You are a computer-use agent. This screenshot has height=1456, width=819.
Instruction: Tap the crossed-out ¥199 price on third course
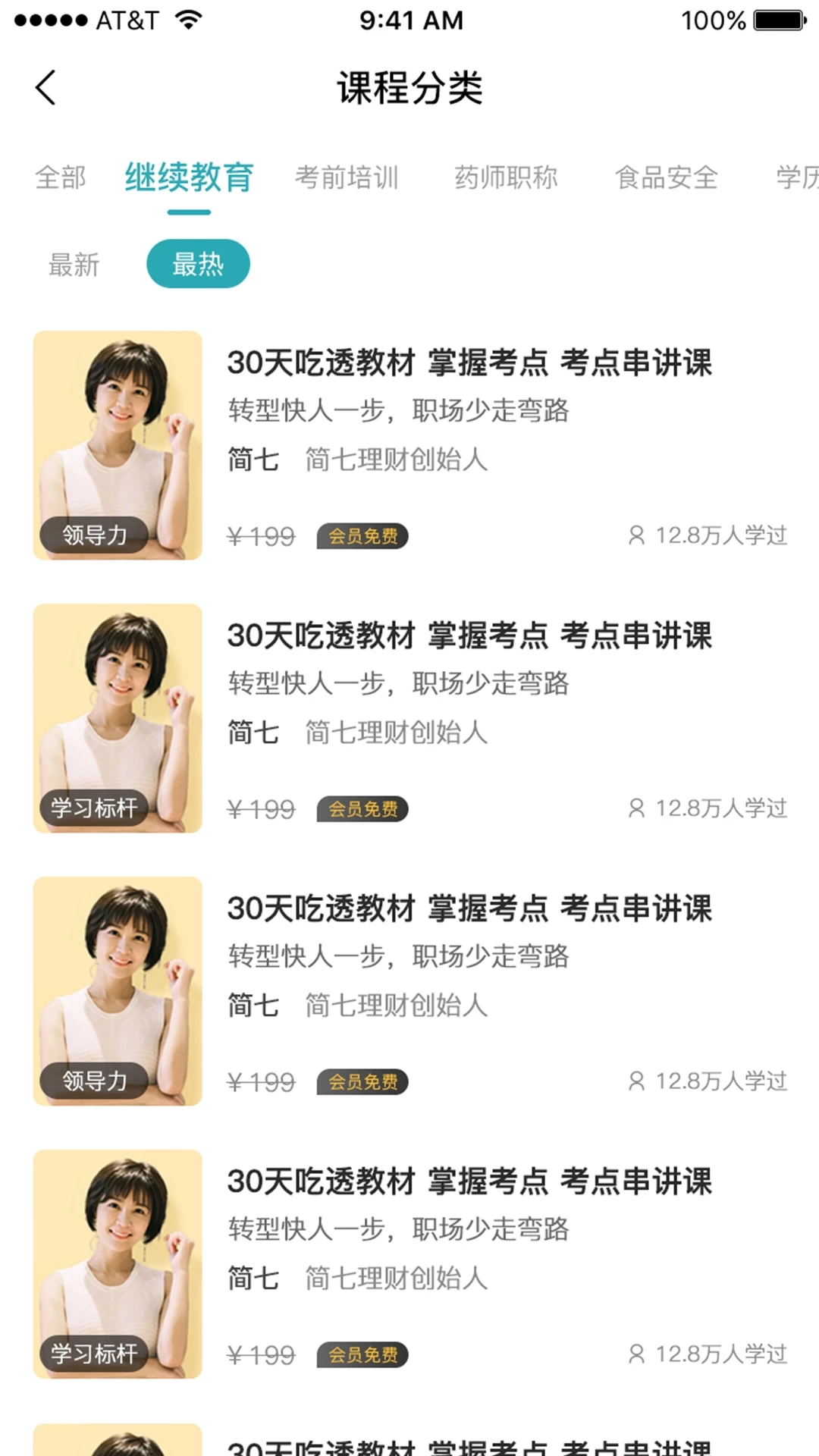[262, 1082]
